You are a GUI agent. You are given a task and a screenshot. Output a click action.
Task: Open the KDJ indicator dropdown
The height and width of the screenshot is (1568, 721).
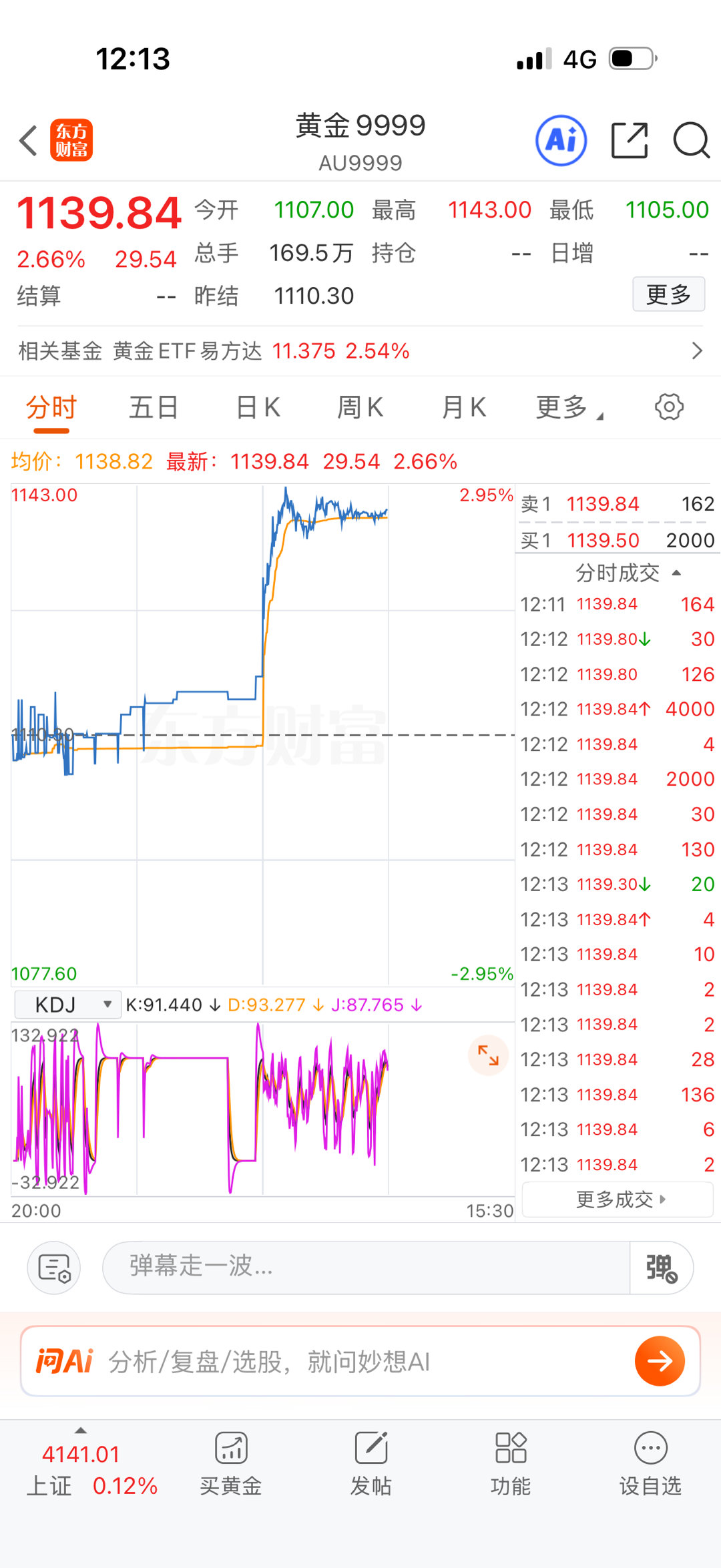67,1003
